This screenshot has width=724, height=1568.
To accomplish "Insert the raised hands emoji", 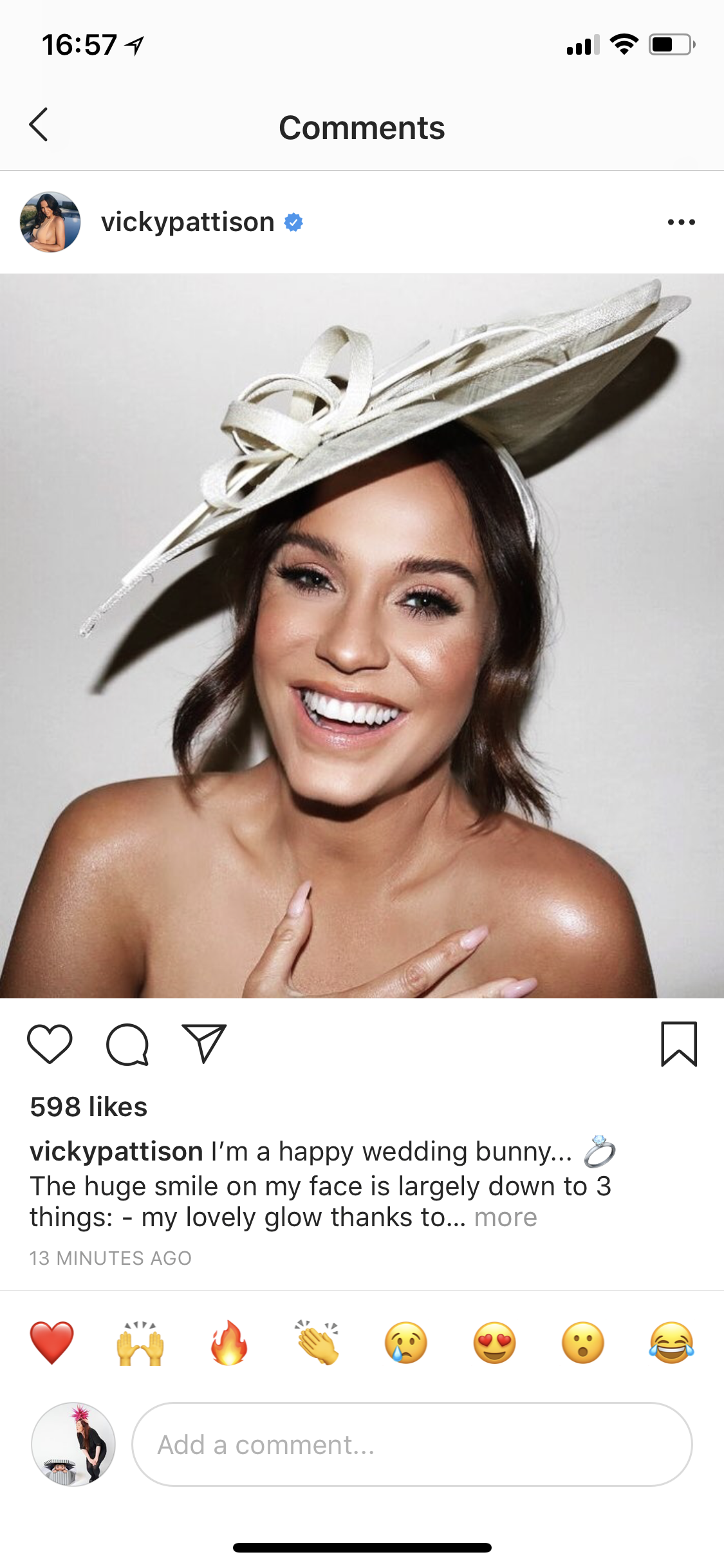I will (x=140, y=1343).
